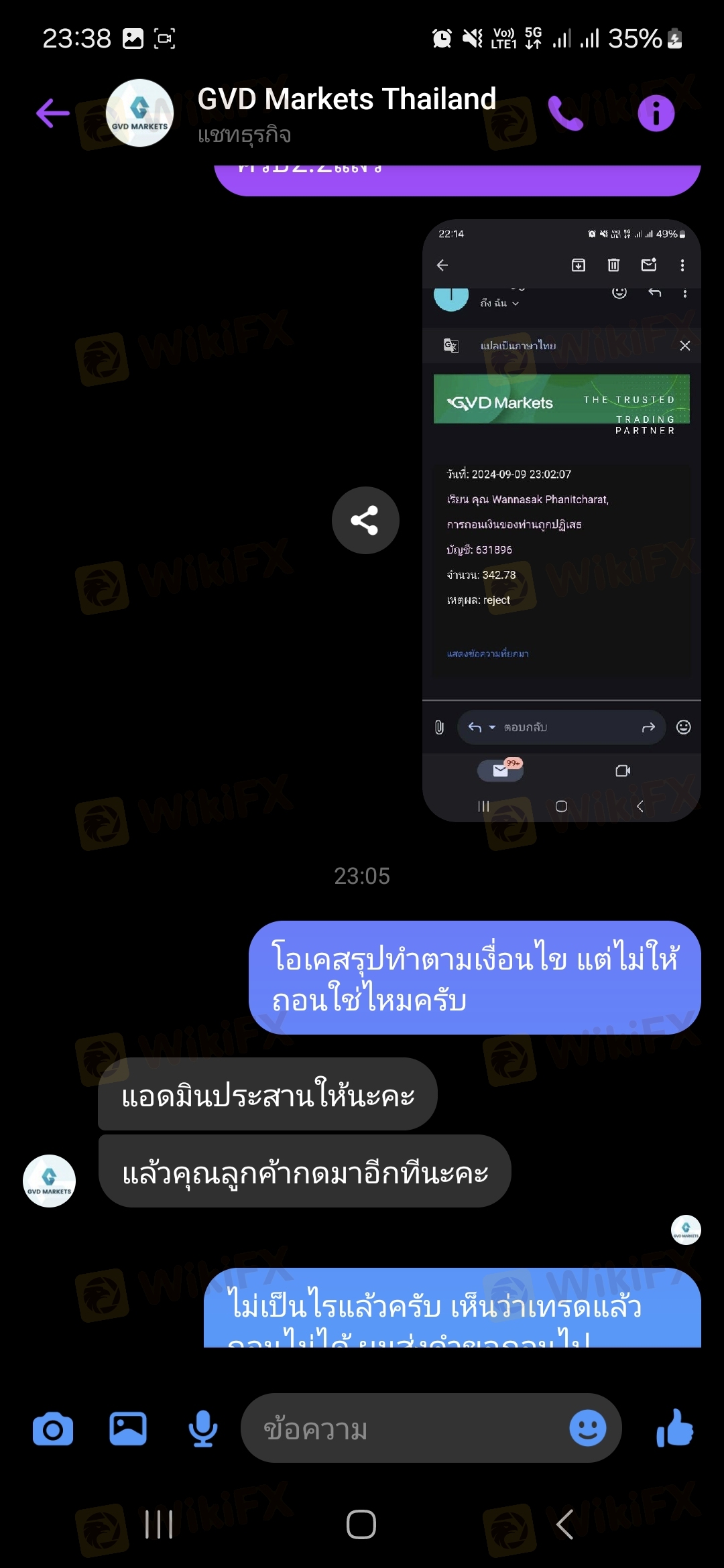The width and height of the screenshot is (724, 1568).
Task: Open the sent email screenshot image
Action: click(561, 520)
